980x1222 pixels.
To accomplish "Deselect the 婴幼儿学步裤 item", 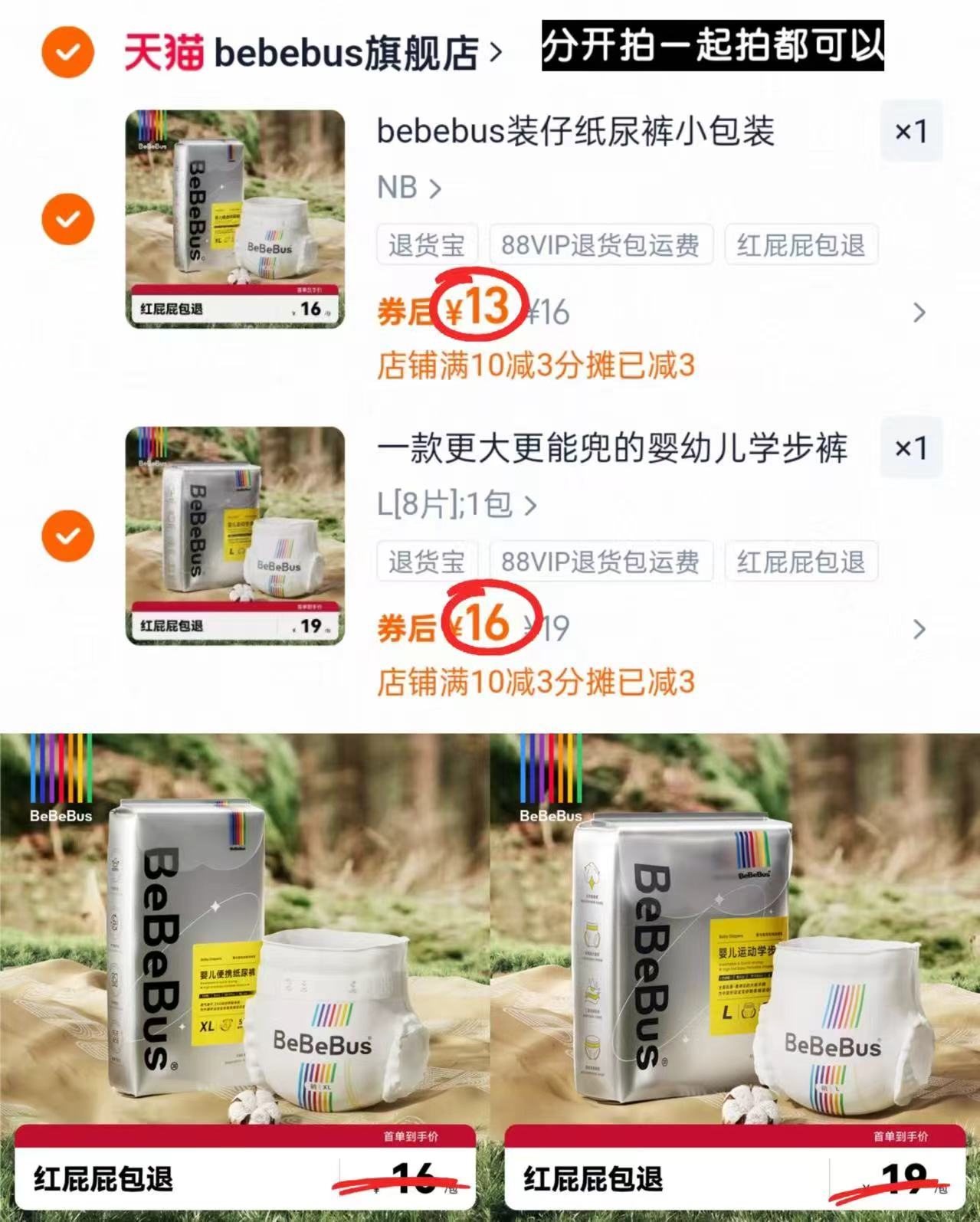I will [67, 534].
